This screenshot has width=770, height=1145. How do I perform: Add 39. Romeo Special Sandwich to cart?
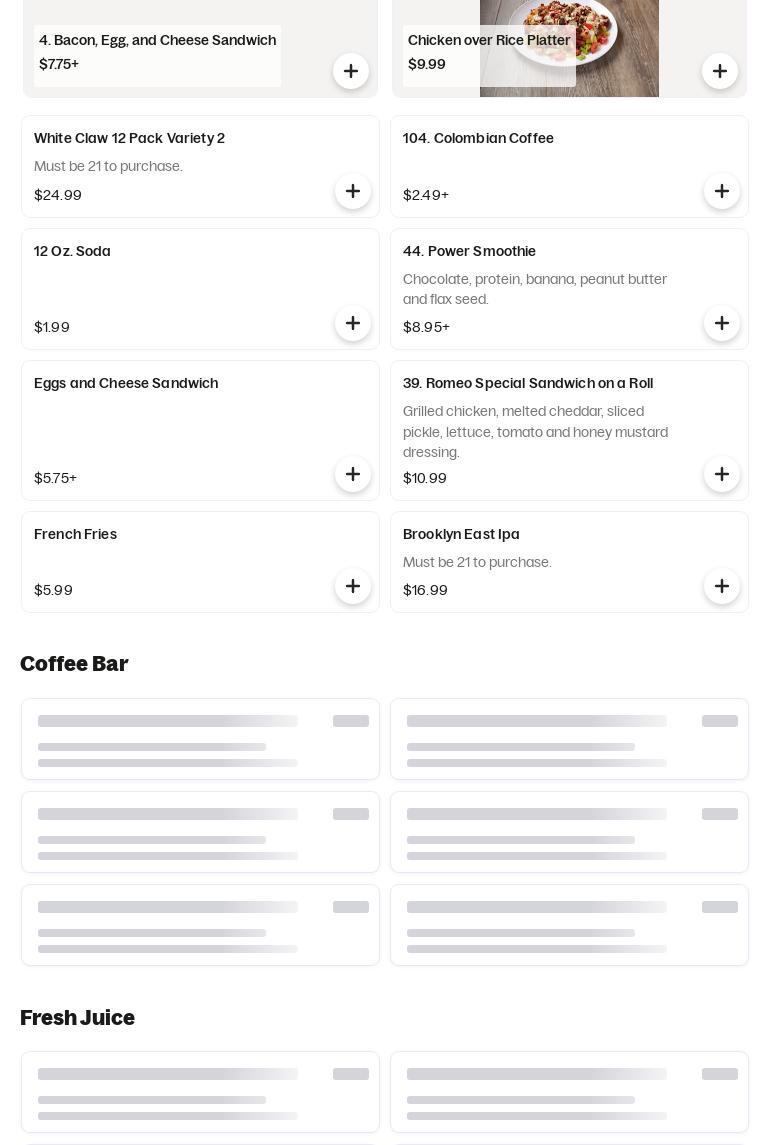coord(722,474)
